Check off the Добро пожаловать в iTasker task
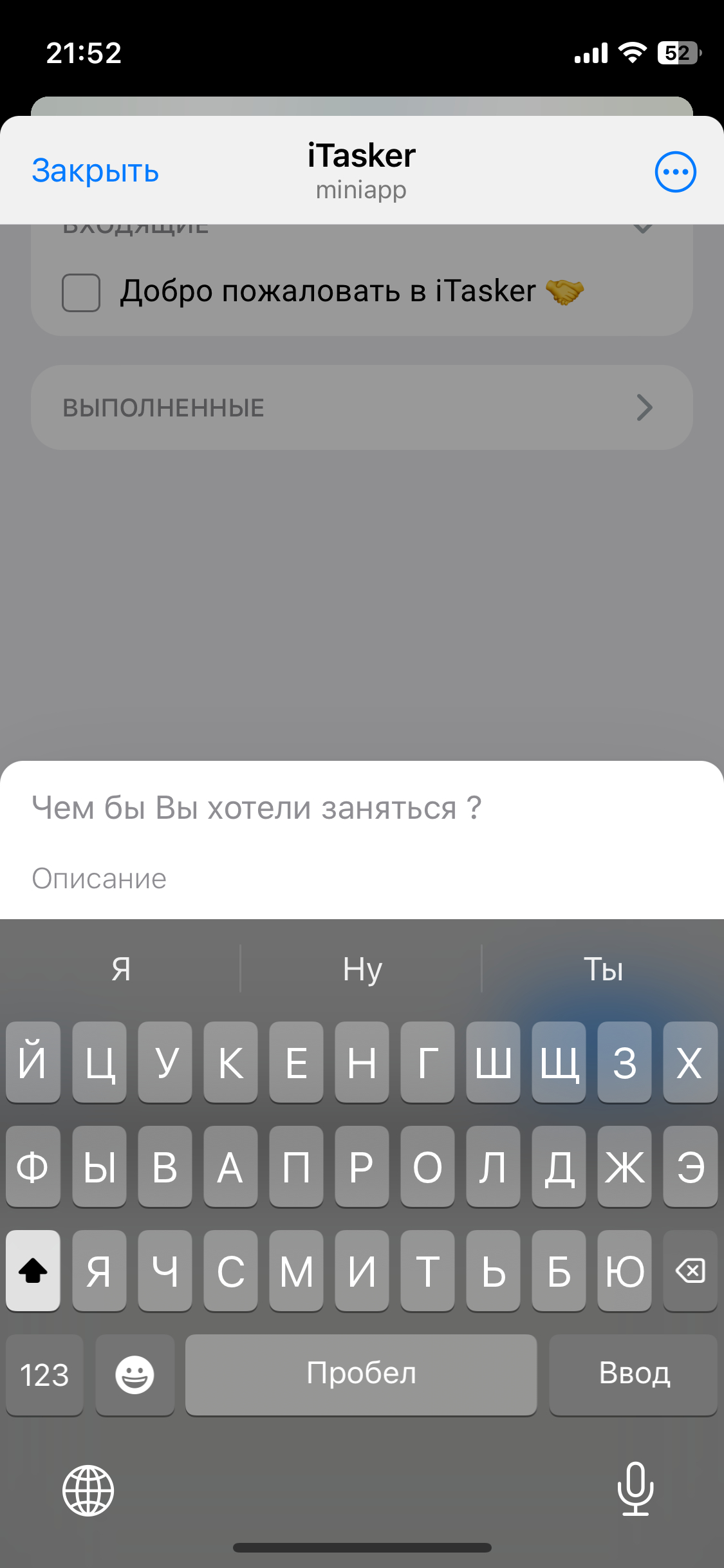 point(81,293)
